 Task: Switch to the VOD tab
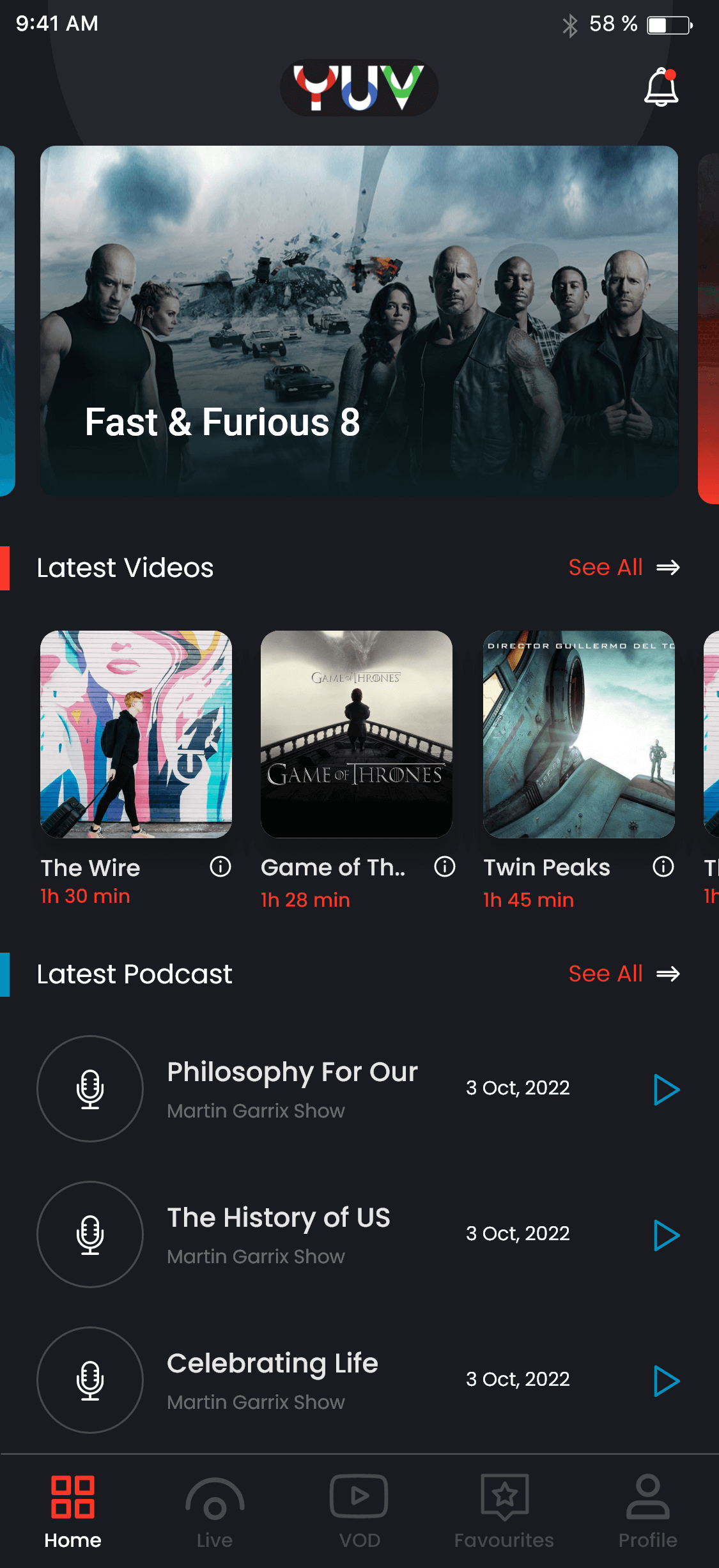point(359,1512)
